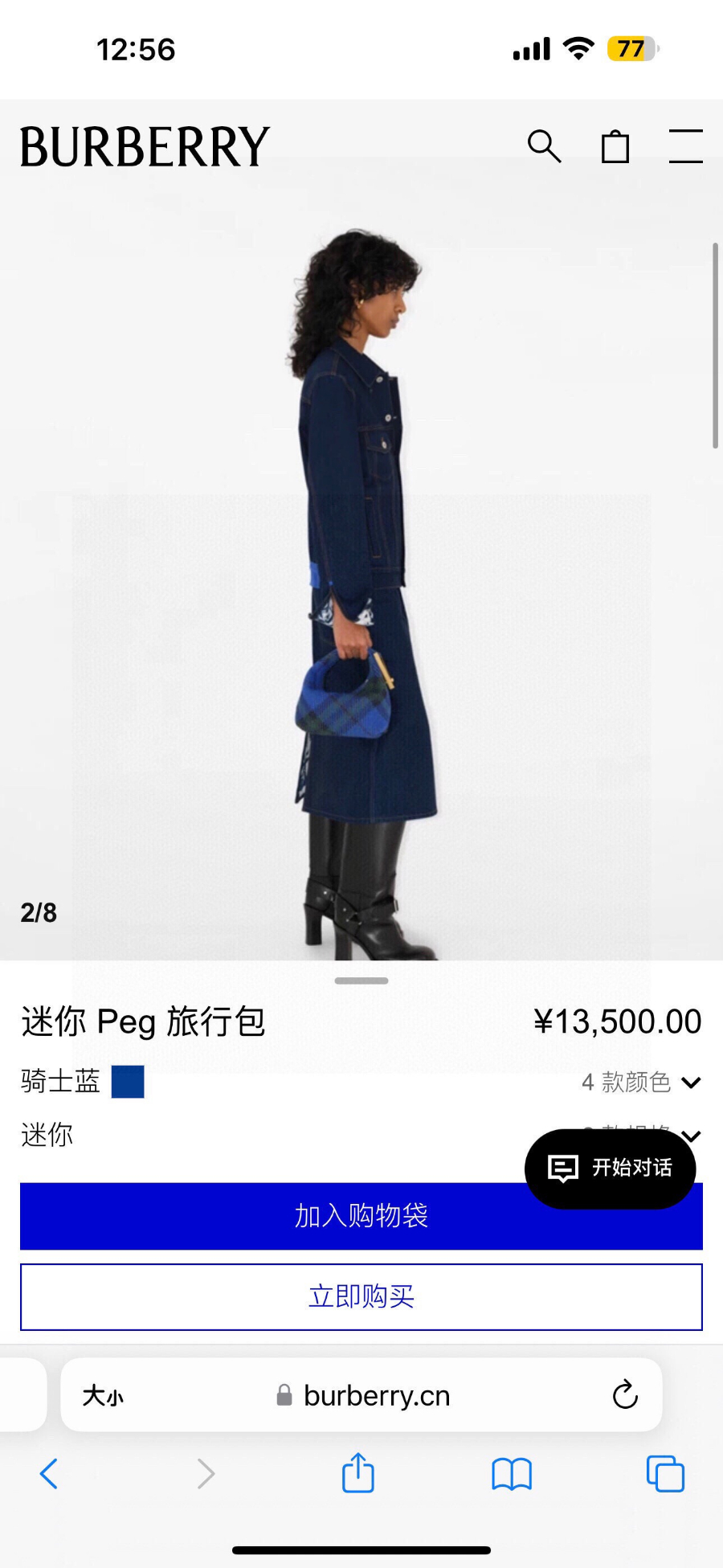
Task: Tap the product sheet drag handle
Action: coord(361,981)
